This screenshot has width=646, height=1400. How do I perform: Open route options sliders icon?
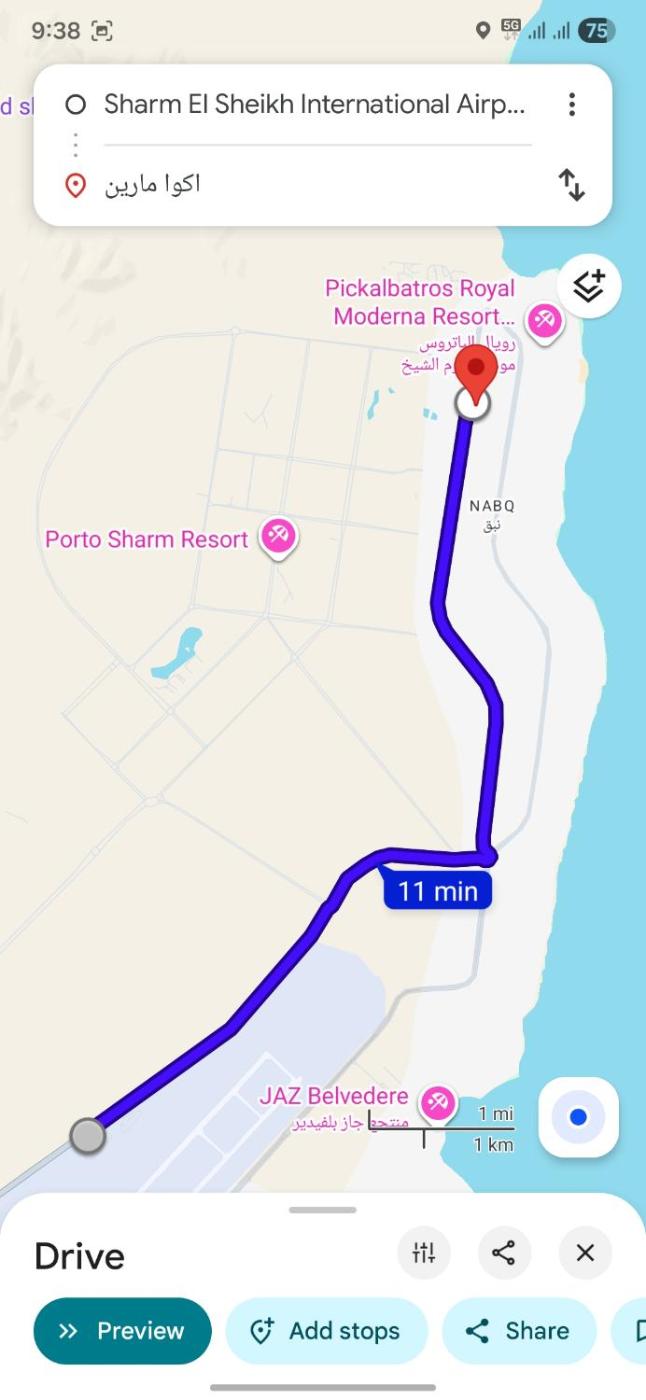[x=424, y=1252]
